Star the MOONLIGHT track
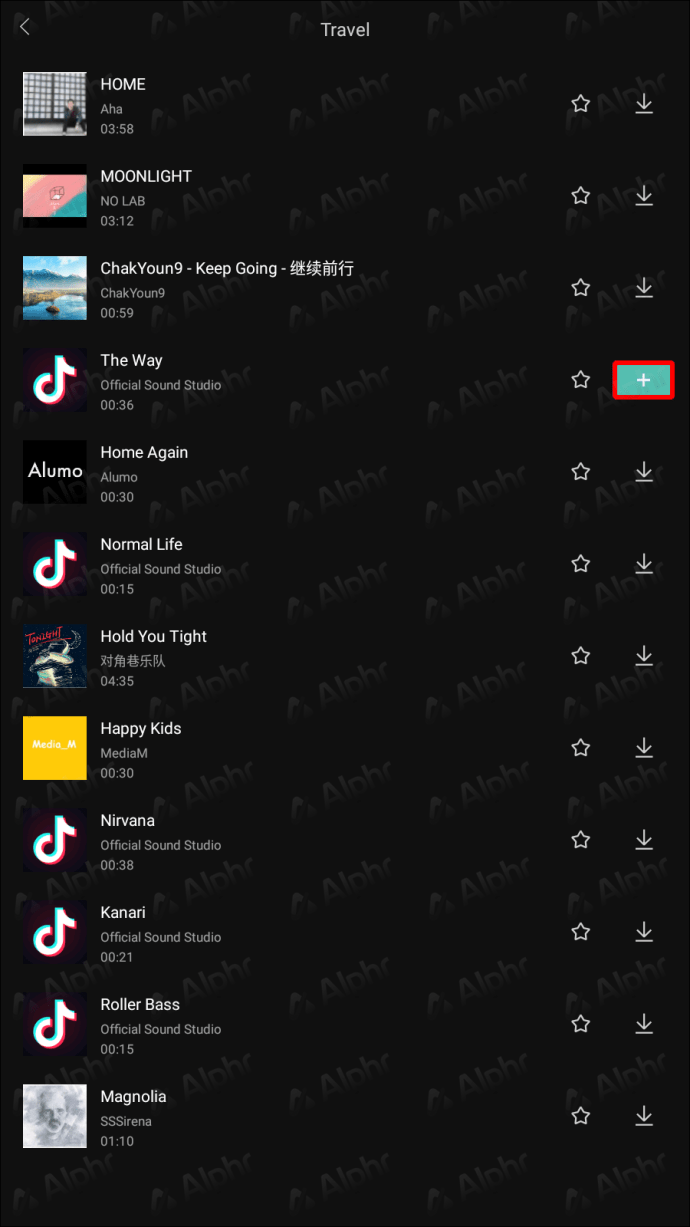 [x=580, y=196]
